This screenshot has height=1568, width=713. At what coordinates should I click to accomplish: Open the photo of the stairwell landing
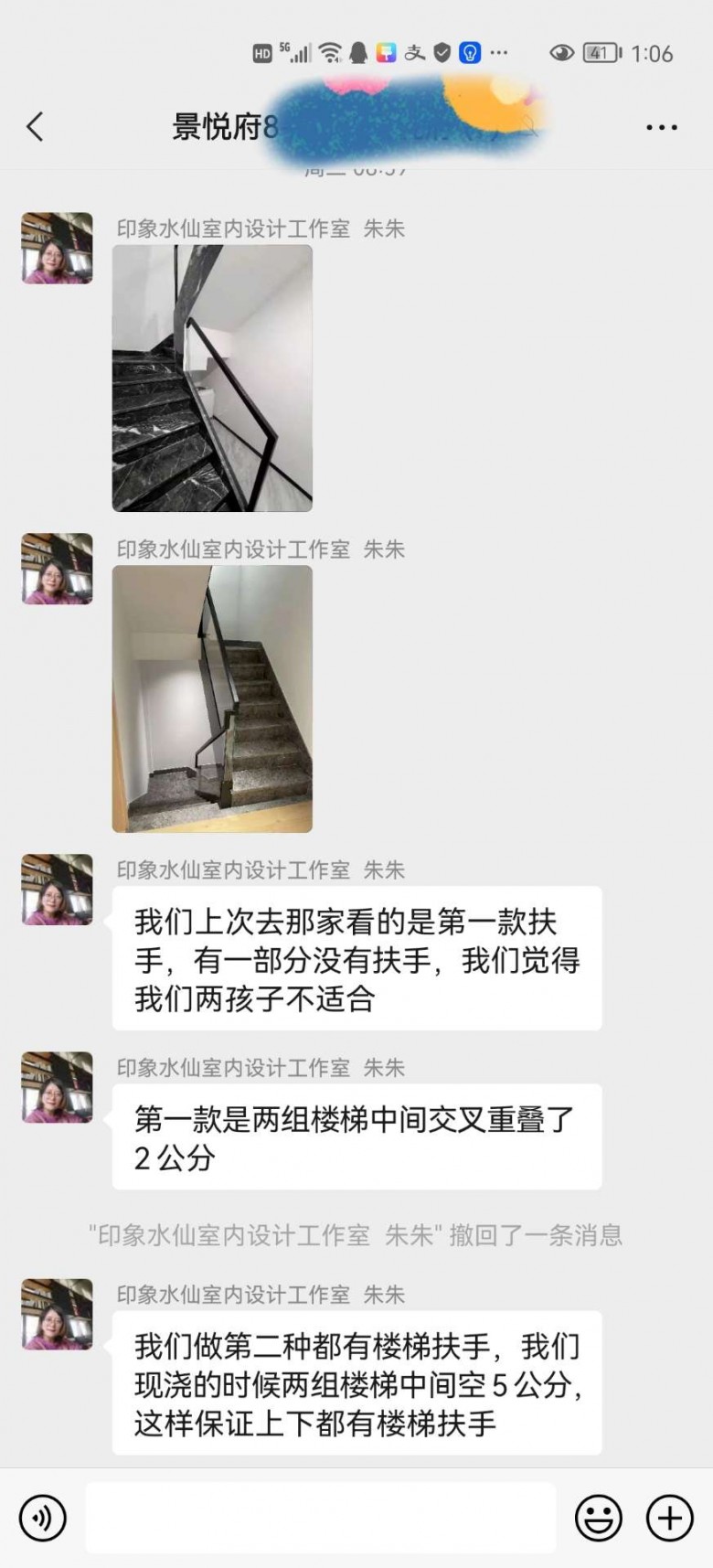pos(212,699)
